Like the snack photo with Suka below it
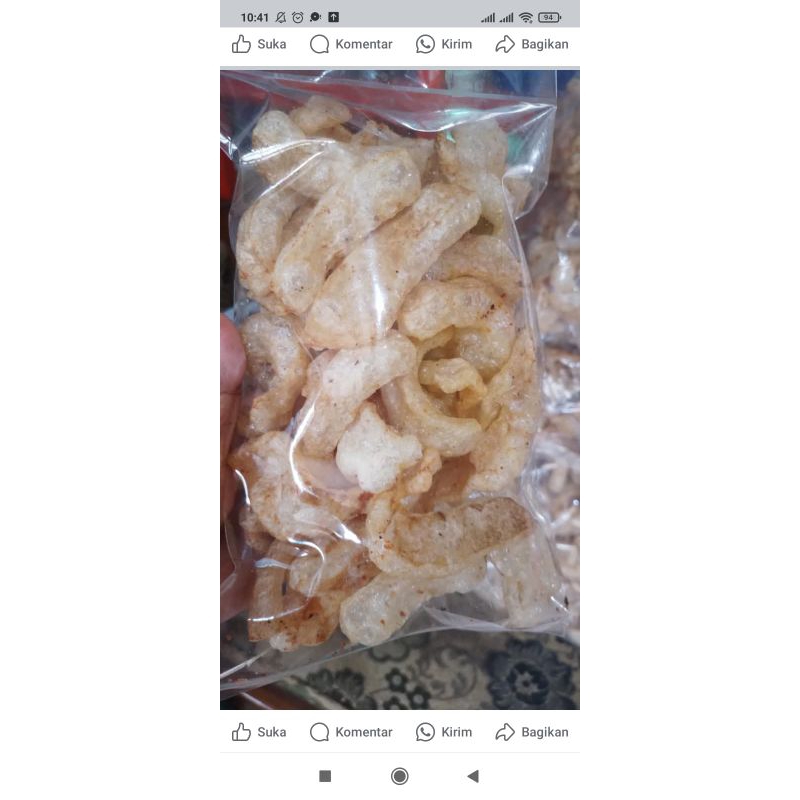The image size is (800, 800). coord(259,732)
